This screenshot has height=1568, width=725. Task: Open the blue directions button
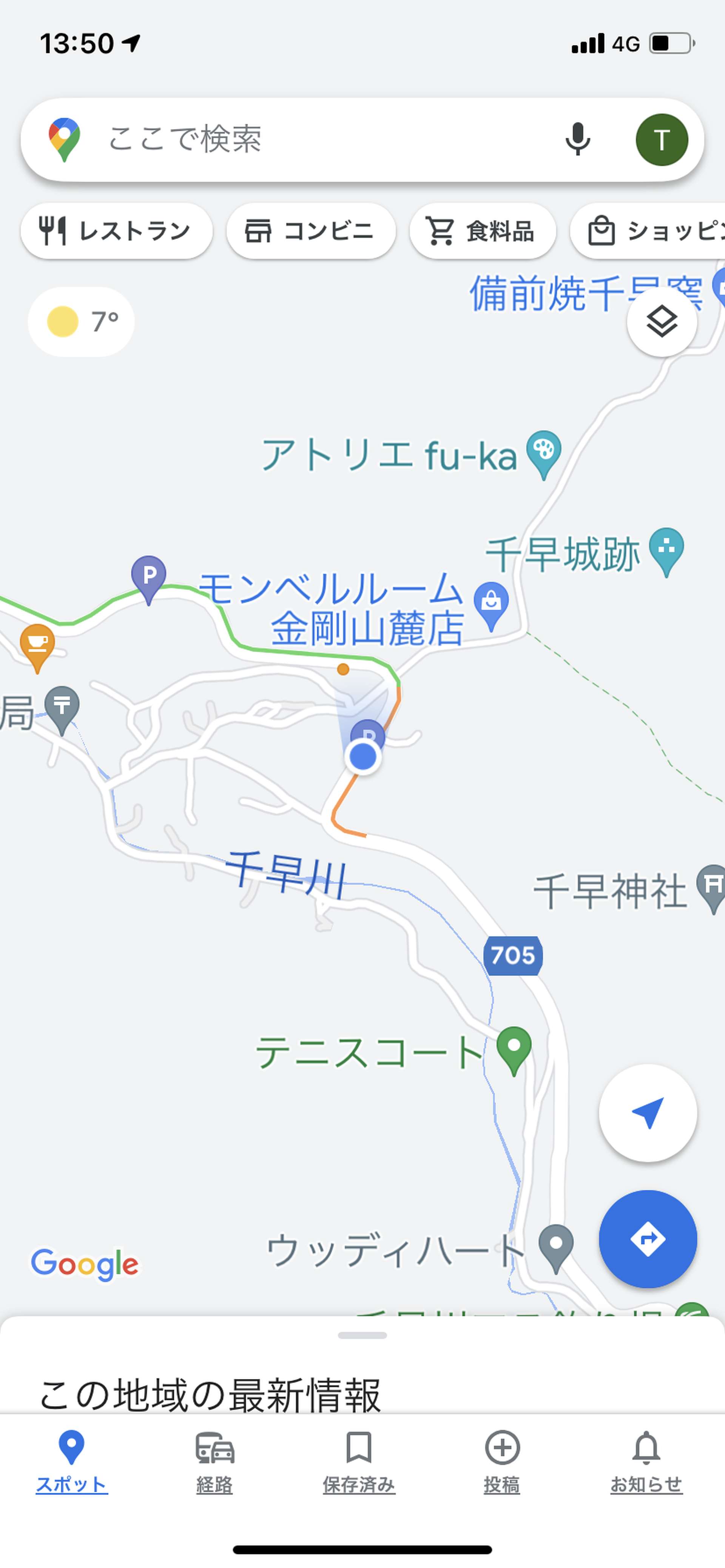tap(648, 1239)
